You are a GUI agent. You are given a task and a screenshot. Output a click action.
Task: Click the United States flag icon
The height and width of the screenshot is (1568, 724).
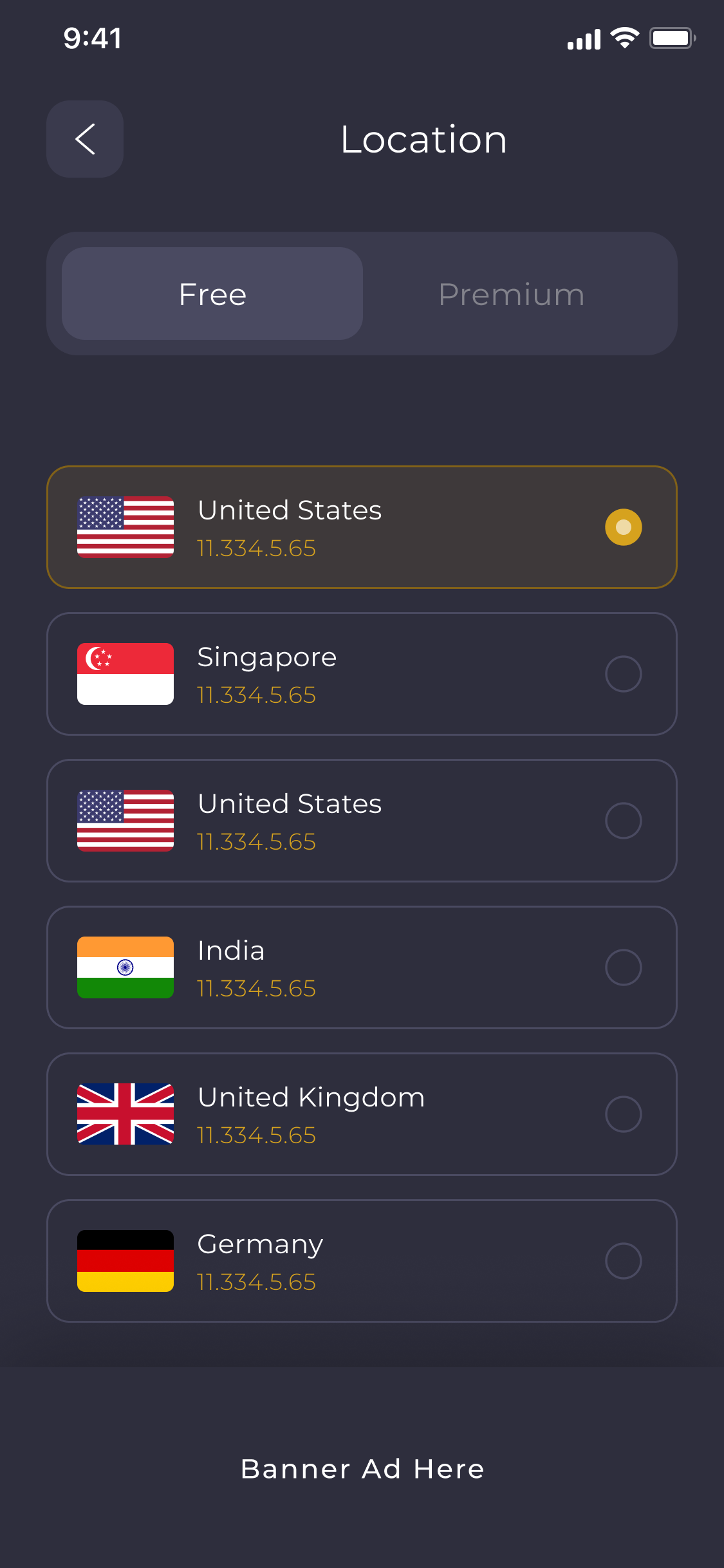click(125, 527)
